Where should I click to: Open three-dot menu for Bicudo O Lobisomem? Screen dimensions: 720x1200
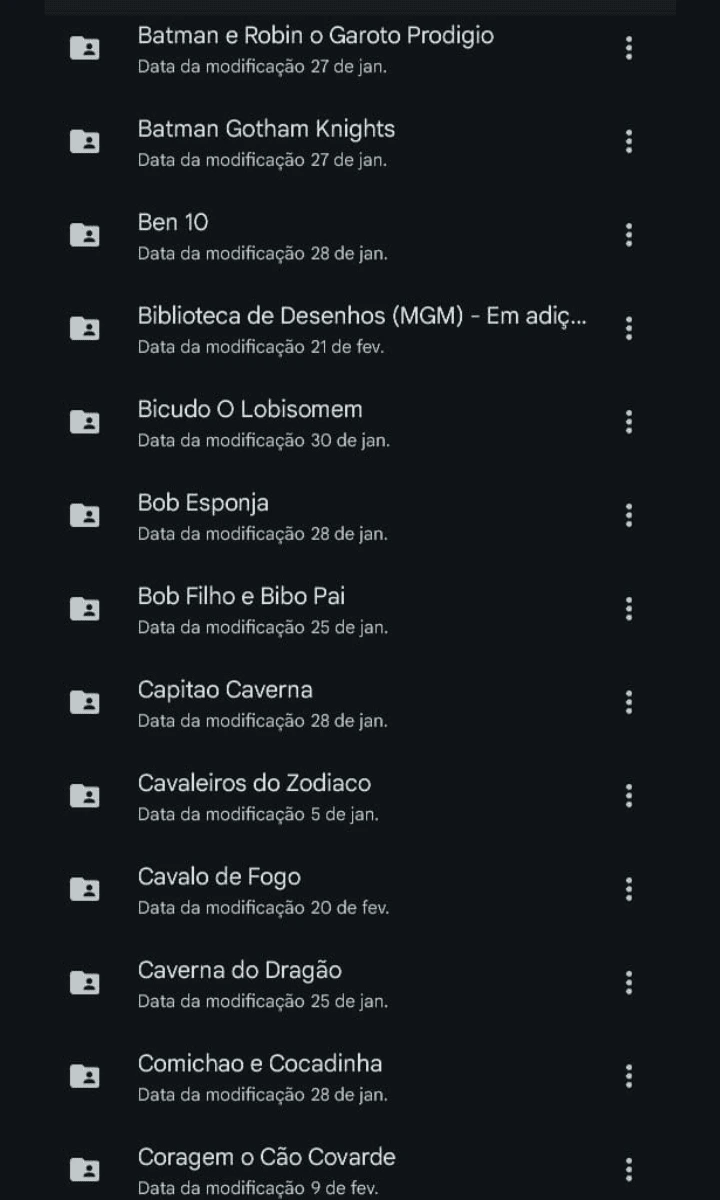[x=628, y=422]
